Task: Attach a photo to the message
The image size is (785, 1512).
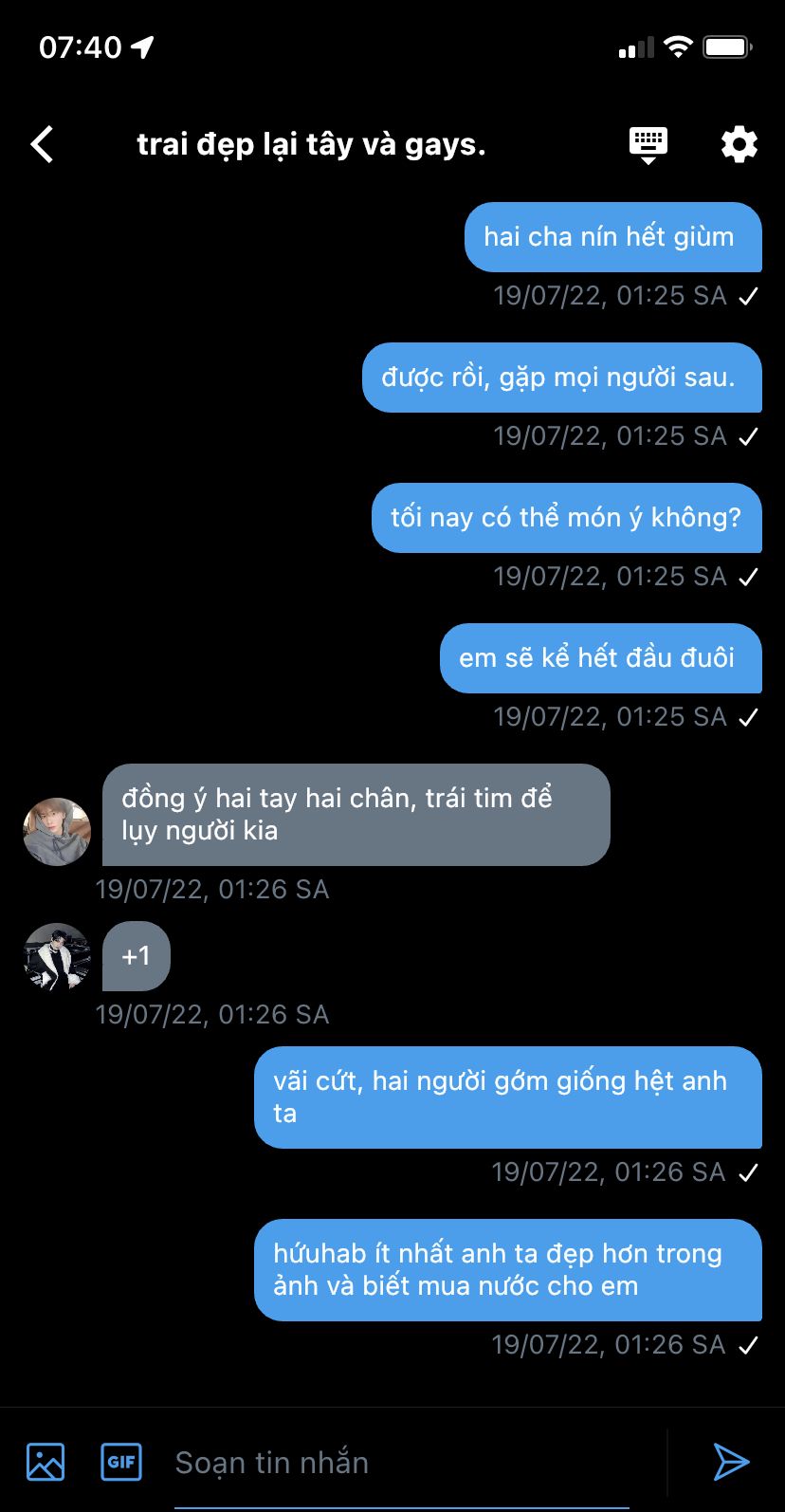Action: coord(46,1462)
